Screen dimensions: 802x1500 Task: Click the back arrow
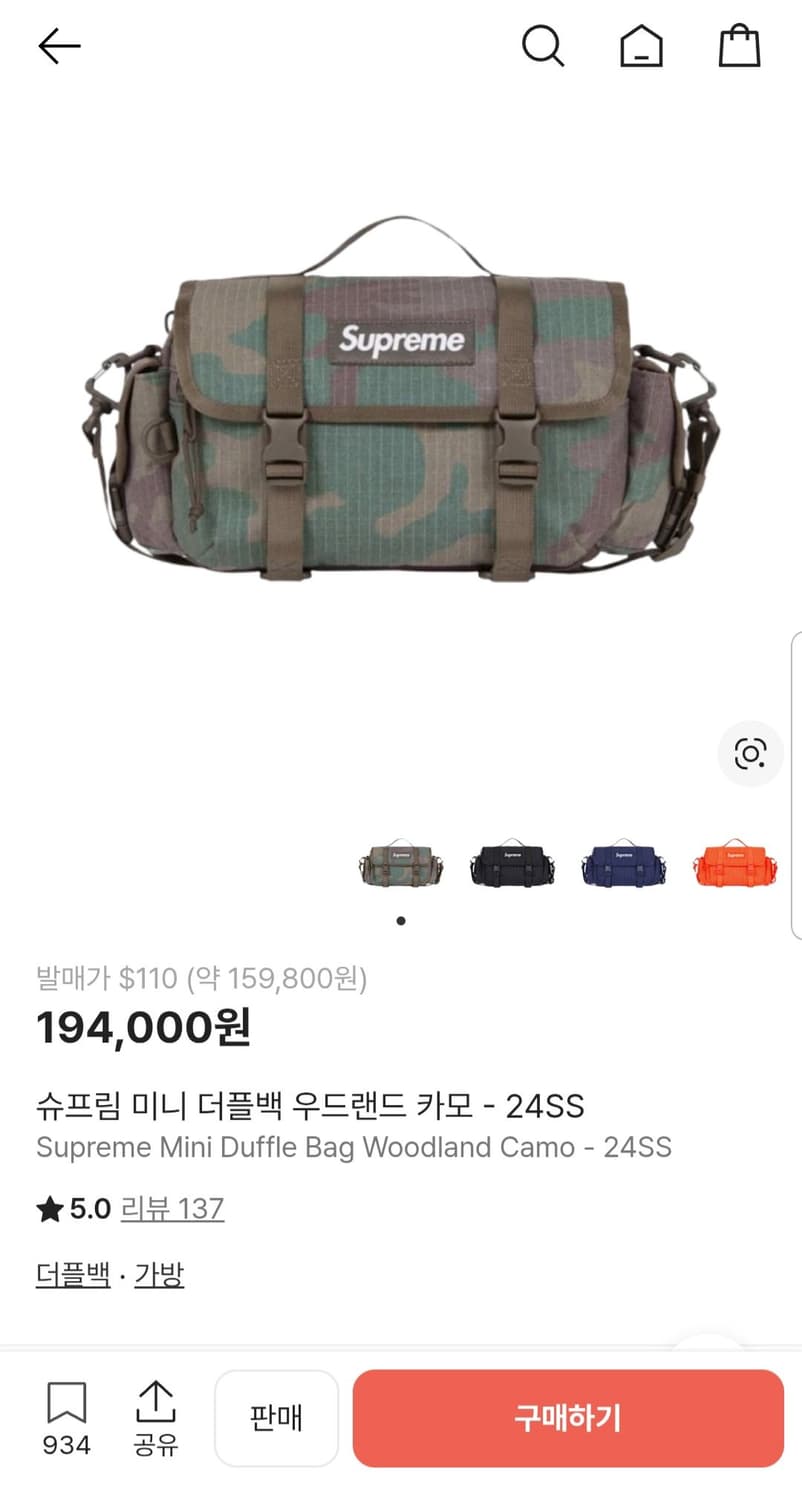point(59,45)
